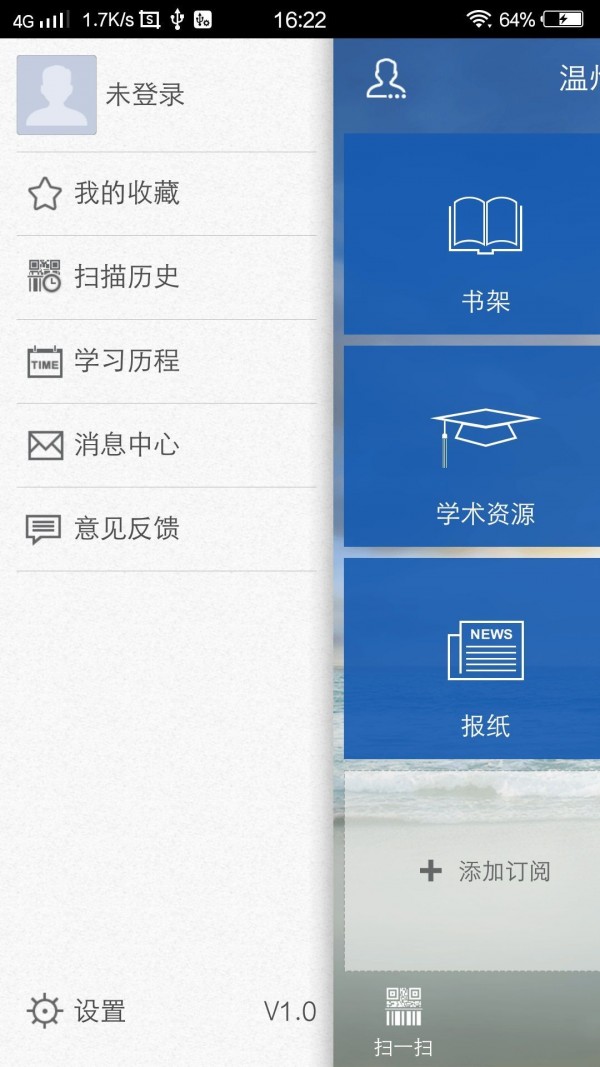Tap 添加订阅 to add a subscription
The height and width of the screenshot is (1067, 600).
click(484, 871)
